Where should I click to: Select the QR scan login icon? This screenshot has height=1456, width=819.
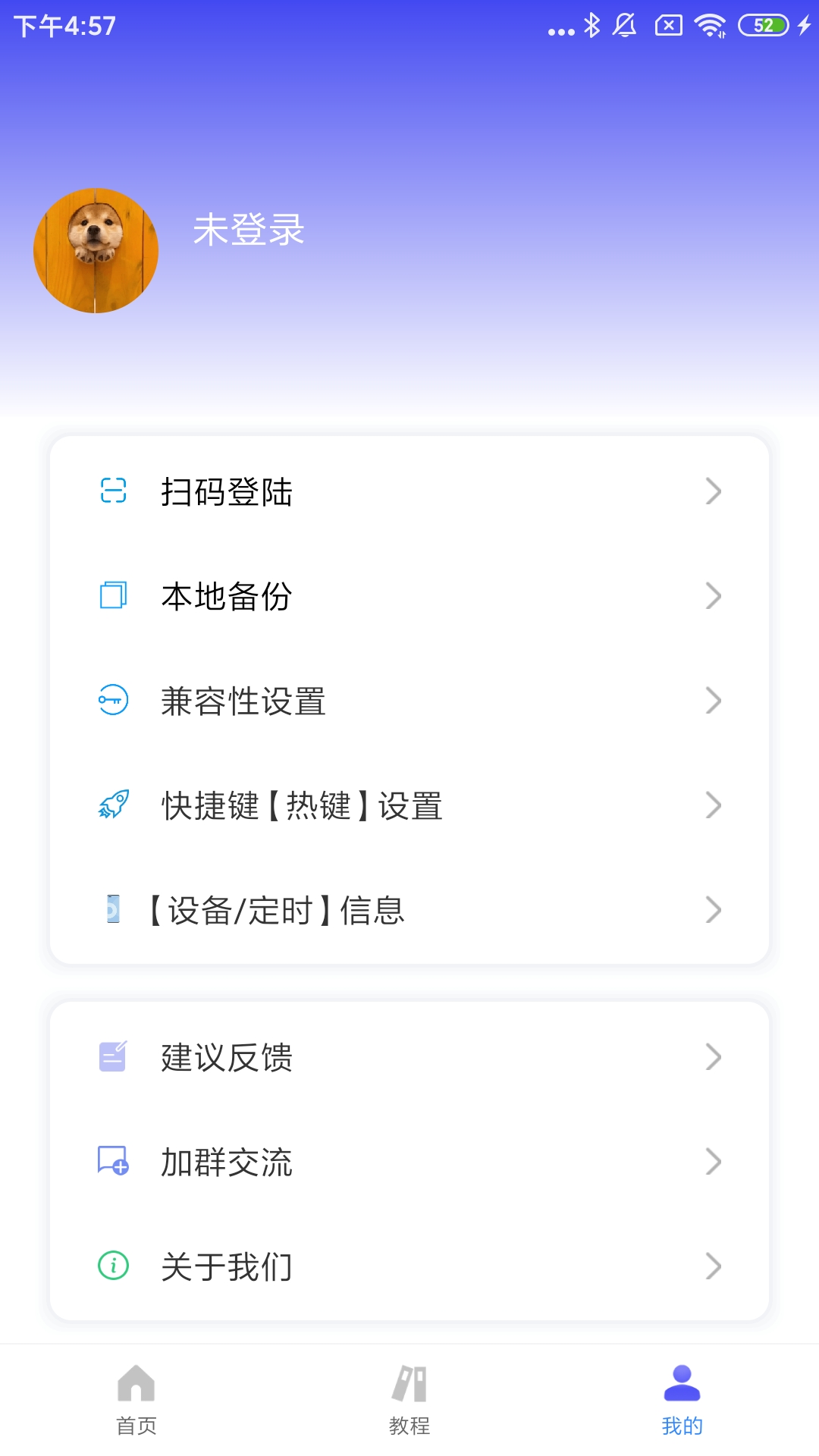click(112, 491)
